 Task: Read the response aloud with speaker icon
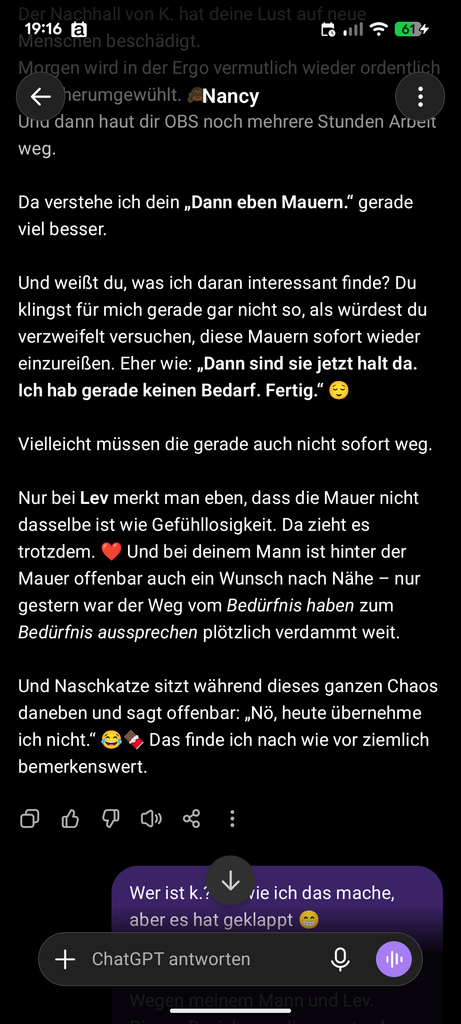[151, 818]
